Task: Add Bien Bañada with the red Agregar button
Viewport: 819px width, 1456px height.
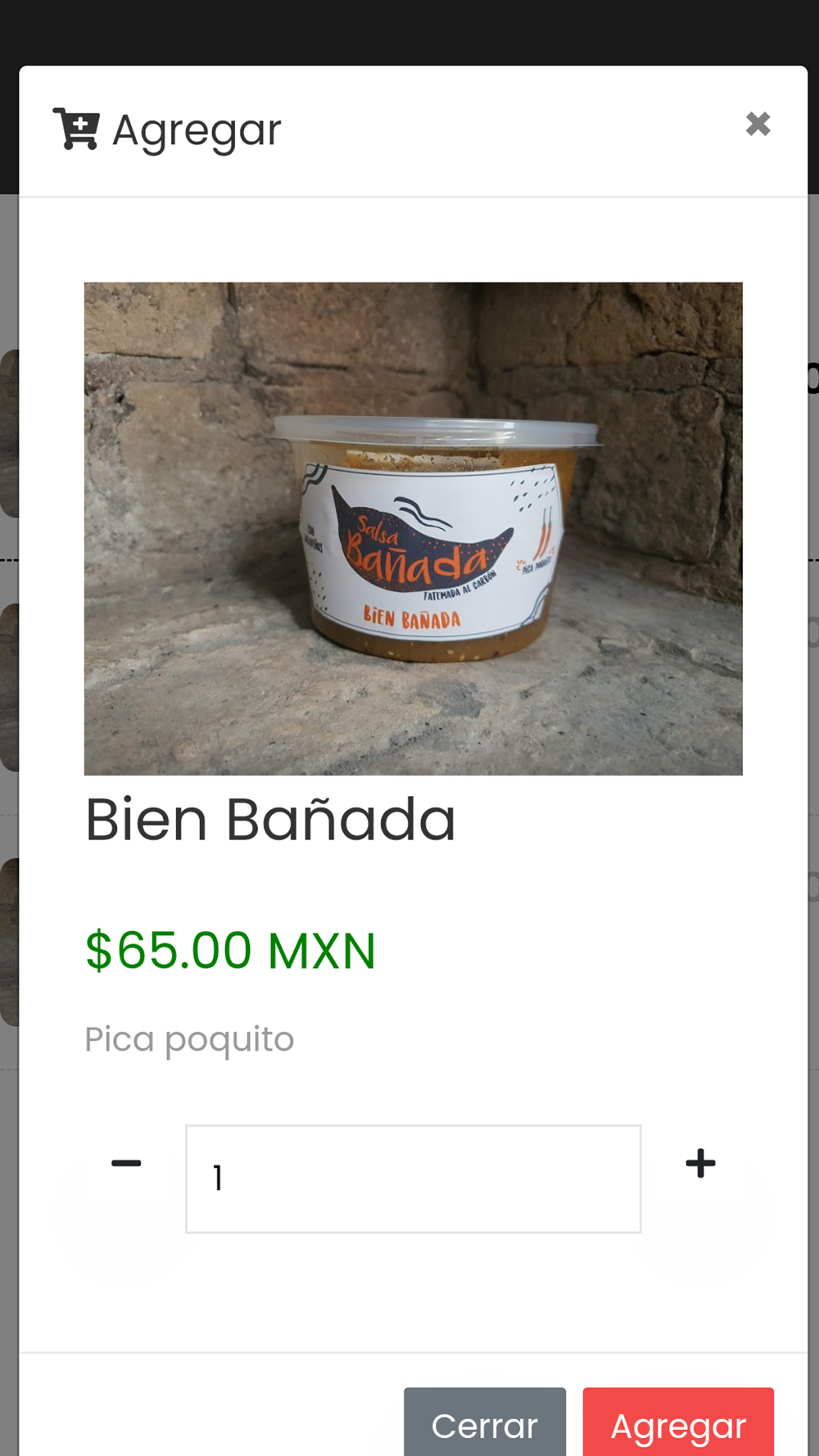Action: pyautogui.click(x=678, y=1425)
